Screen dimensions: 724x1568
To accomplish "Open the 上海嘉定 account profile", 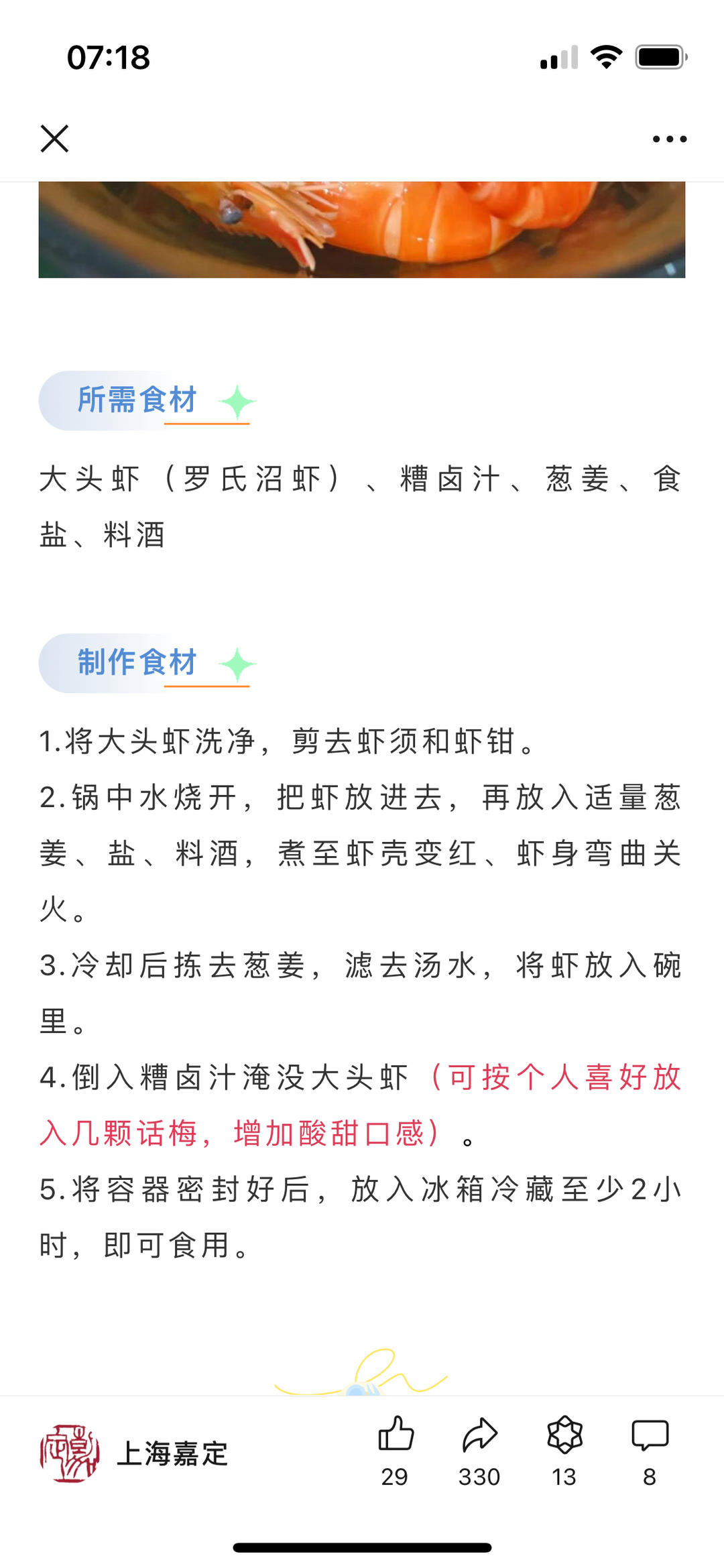I will [134, 1453].
